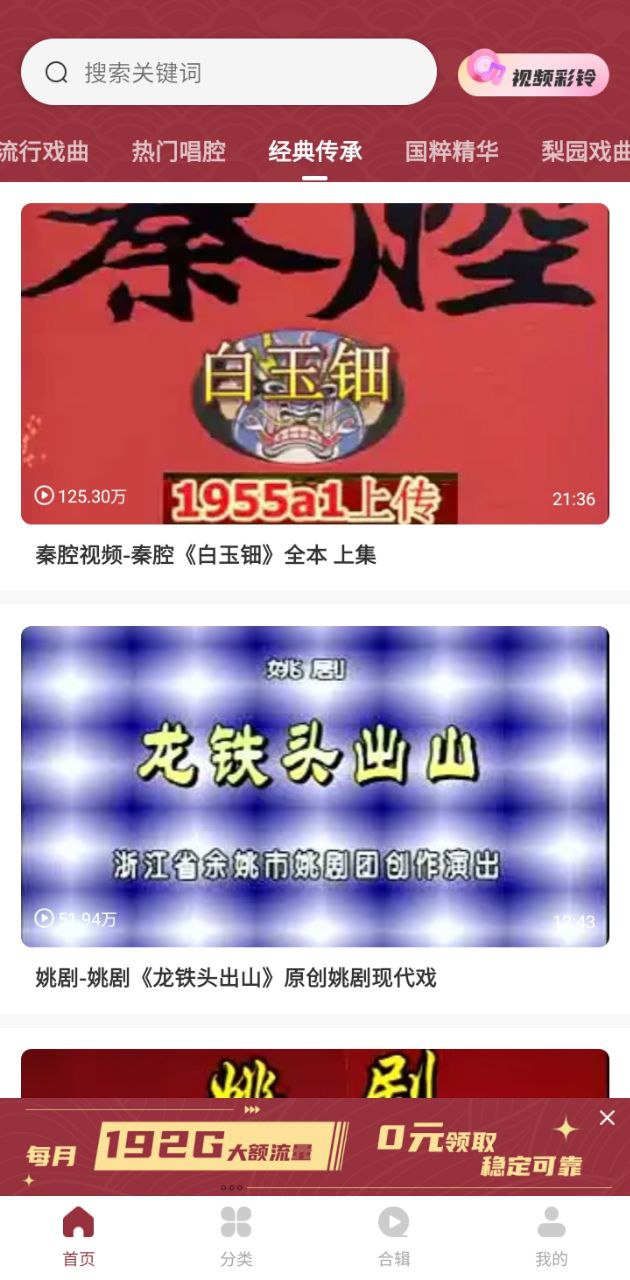Open the 合辑 tab
Image resolution: width=630 pixels, height=1280 pixels.
pos(393,1236)
